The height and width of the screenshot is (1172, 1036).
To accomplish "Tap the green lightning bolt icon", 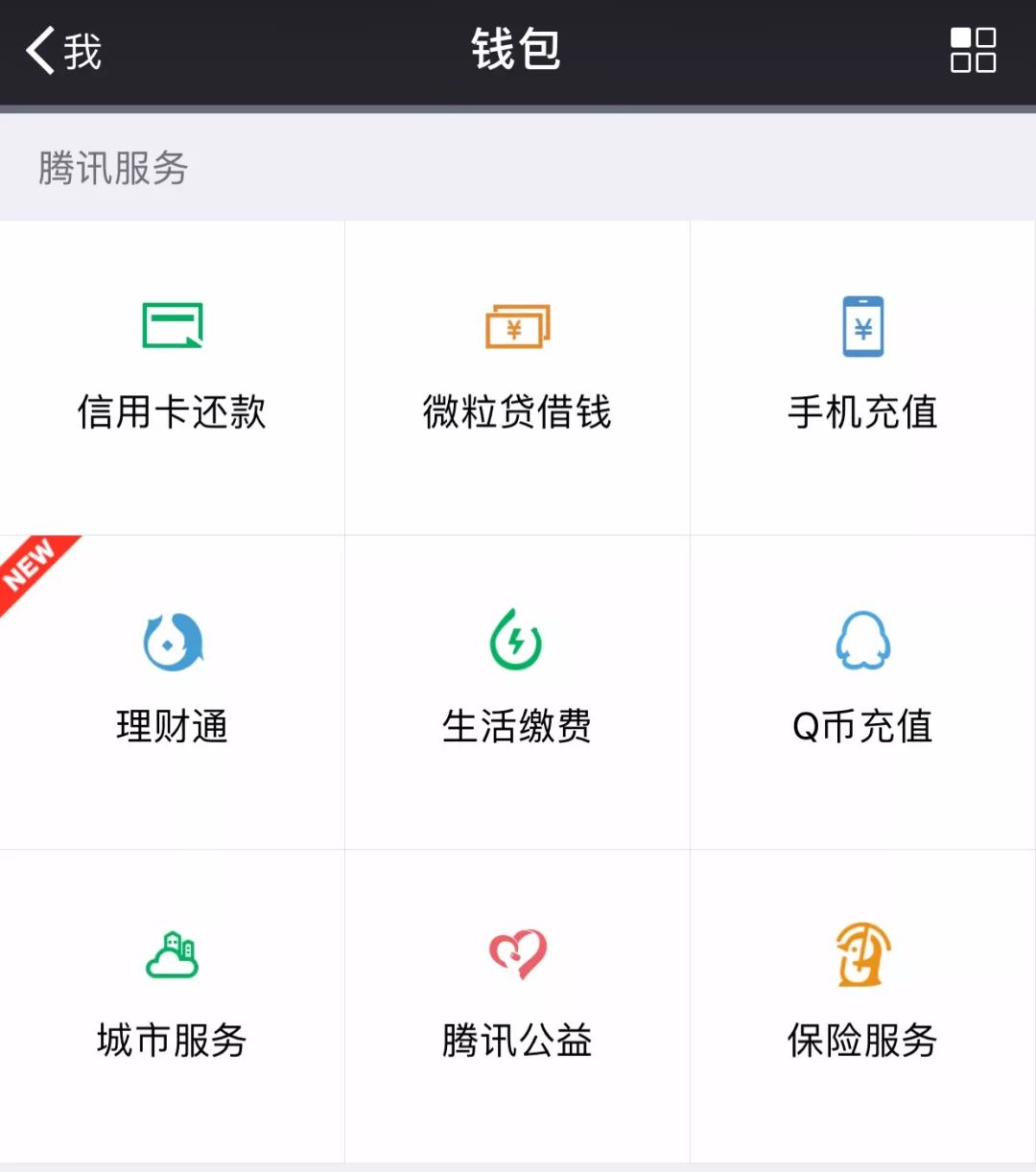I will tap(517, 640).
